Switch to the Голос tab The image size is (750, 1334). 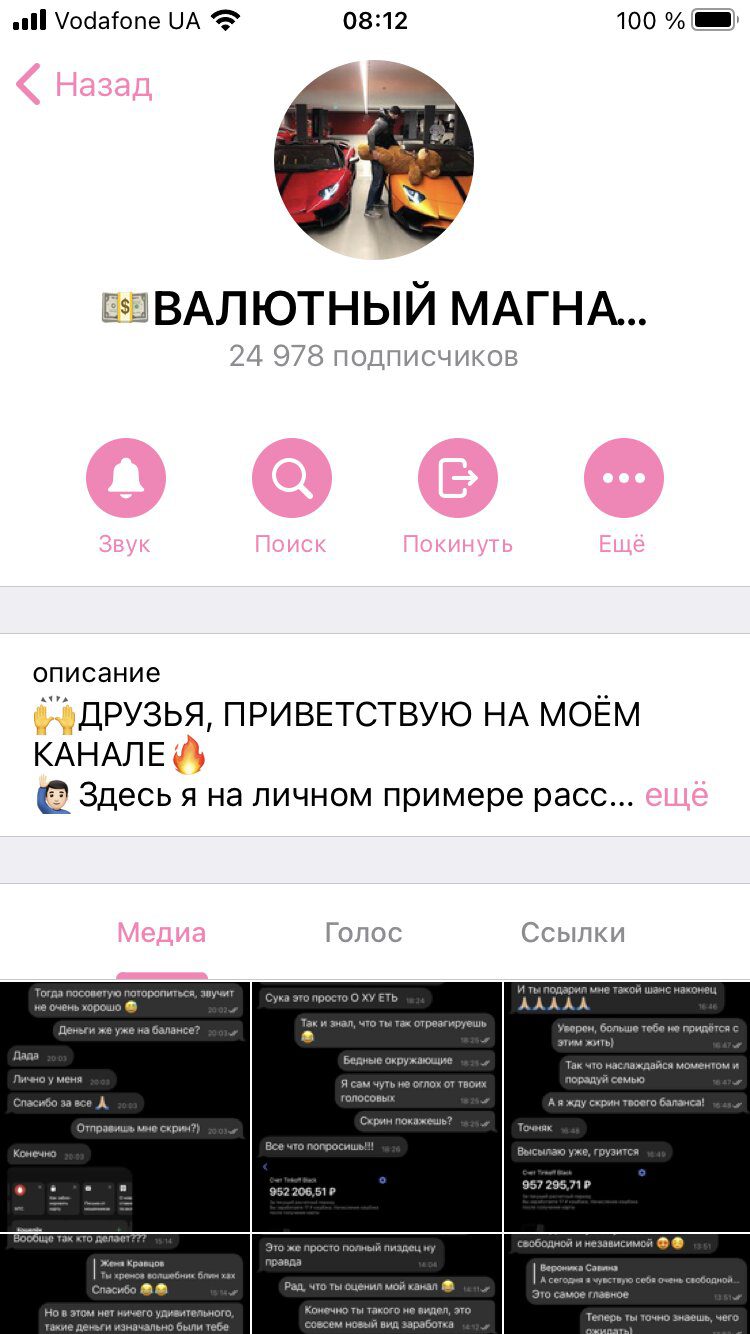point(363,933)
